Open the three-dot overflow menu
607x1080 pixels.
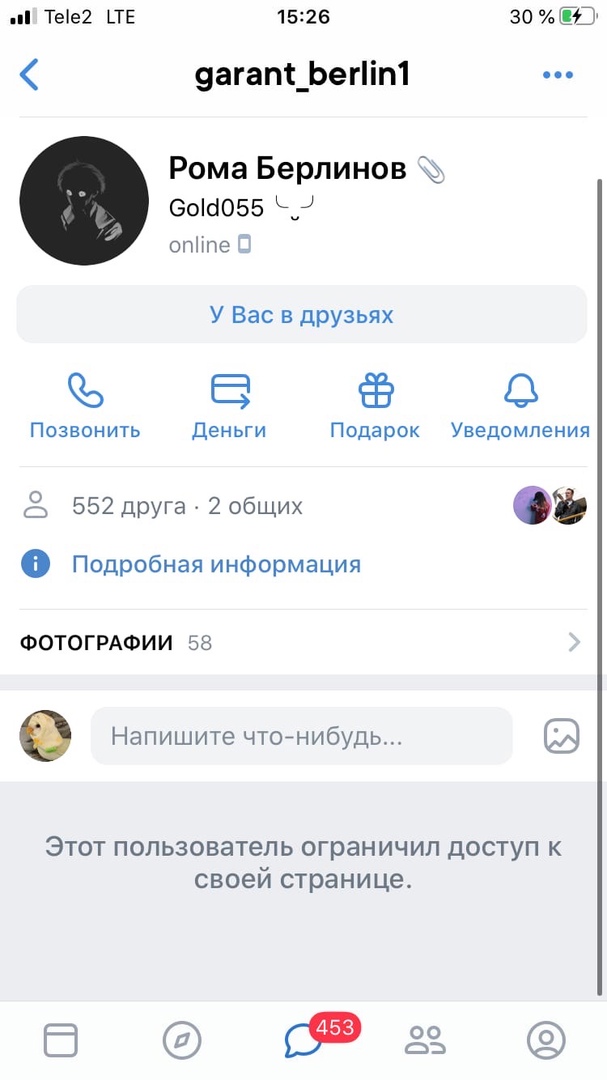[x=557, y=75]
